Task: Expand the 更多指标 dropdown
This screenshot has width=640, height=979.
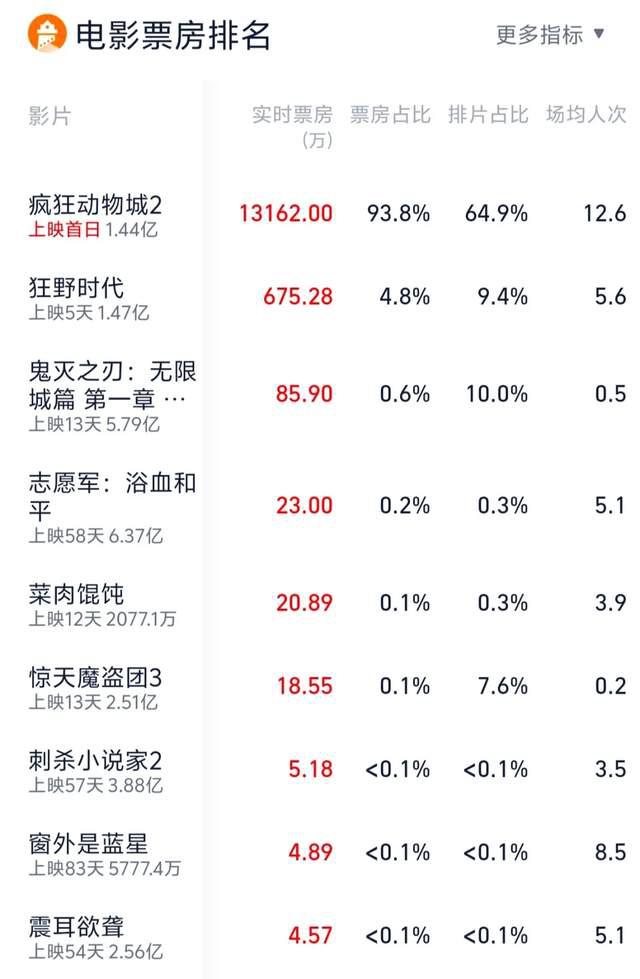Action: (x=551, y=35)
